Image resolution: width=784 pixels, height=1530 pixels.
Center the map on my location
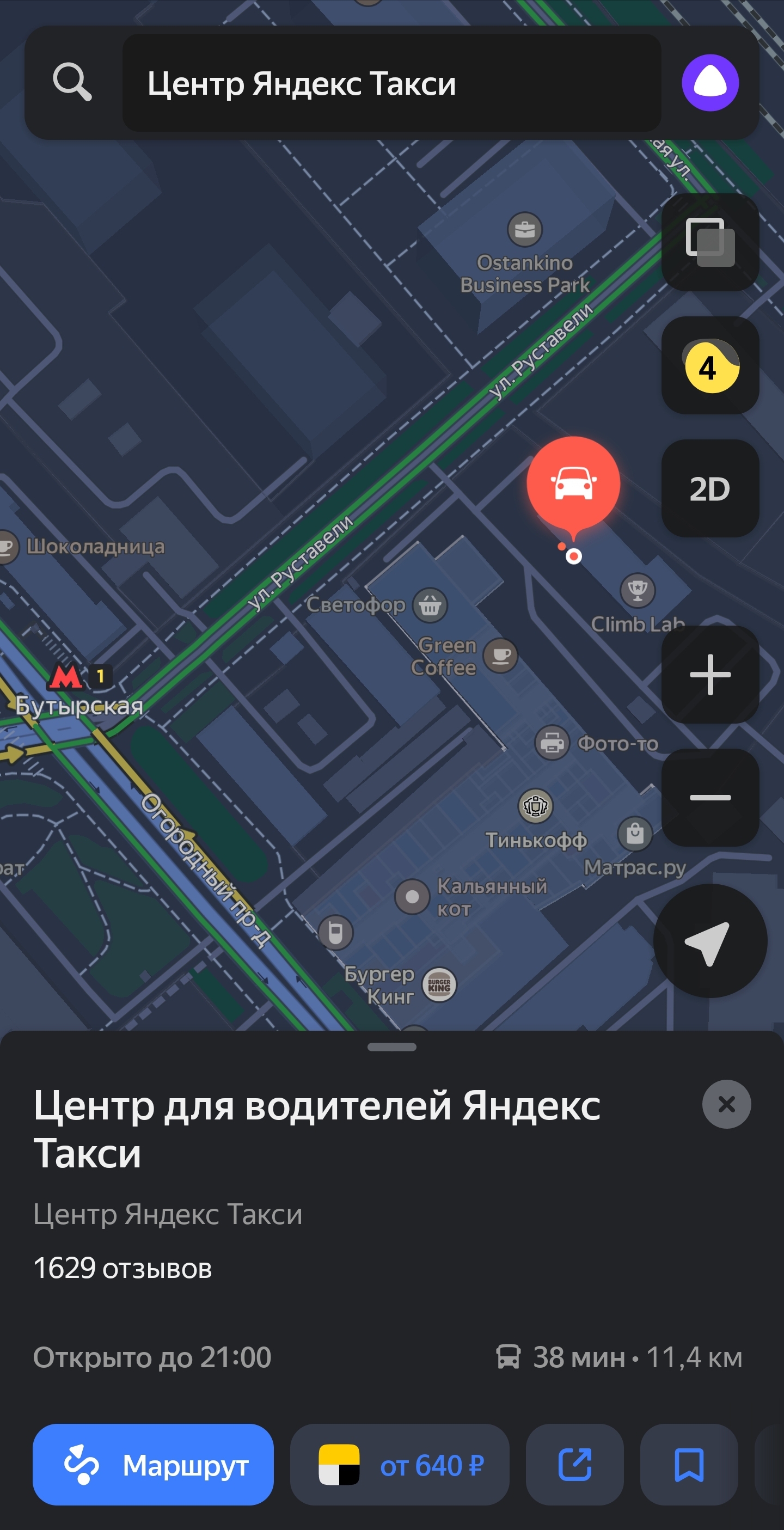pyautogui.click(x=710, y=941)
